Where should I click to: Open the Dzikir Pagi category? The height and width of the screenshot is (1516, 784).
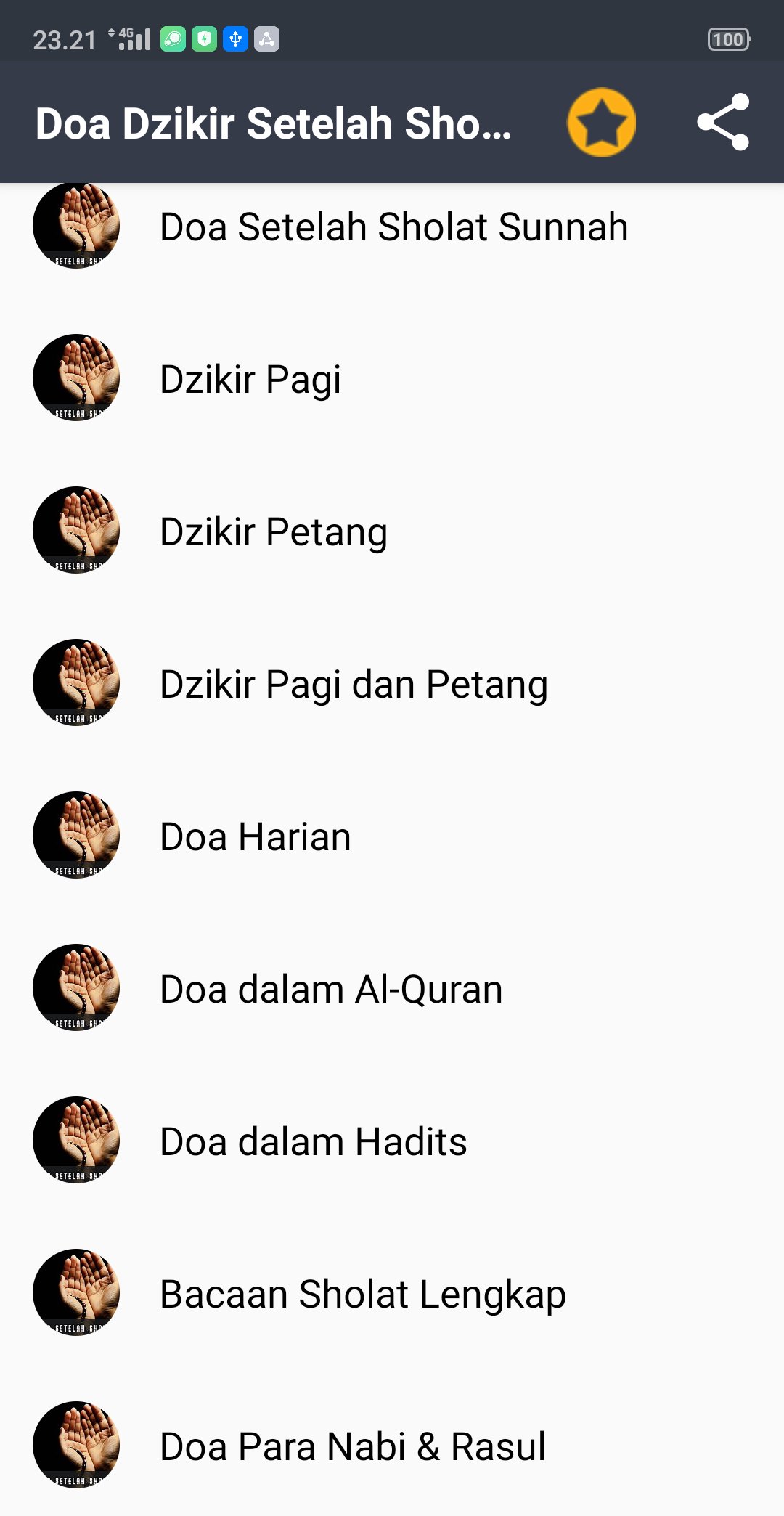(x=250, y=378)
